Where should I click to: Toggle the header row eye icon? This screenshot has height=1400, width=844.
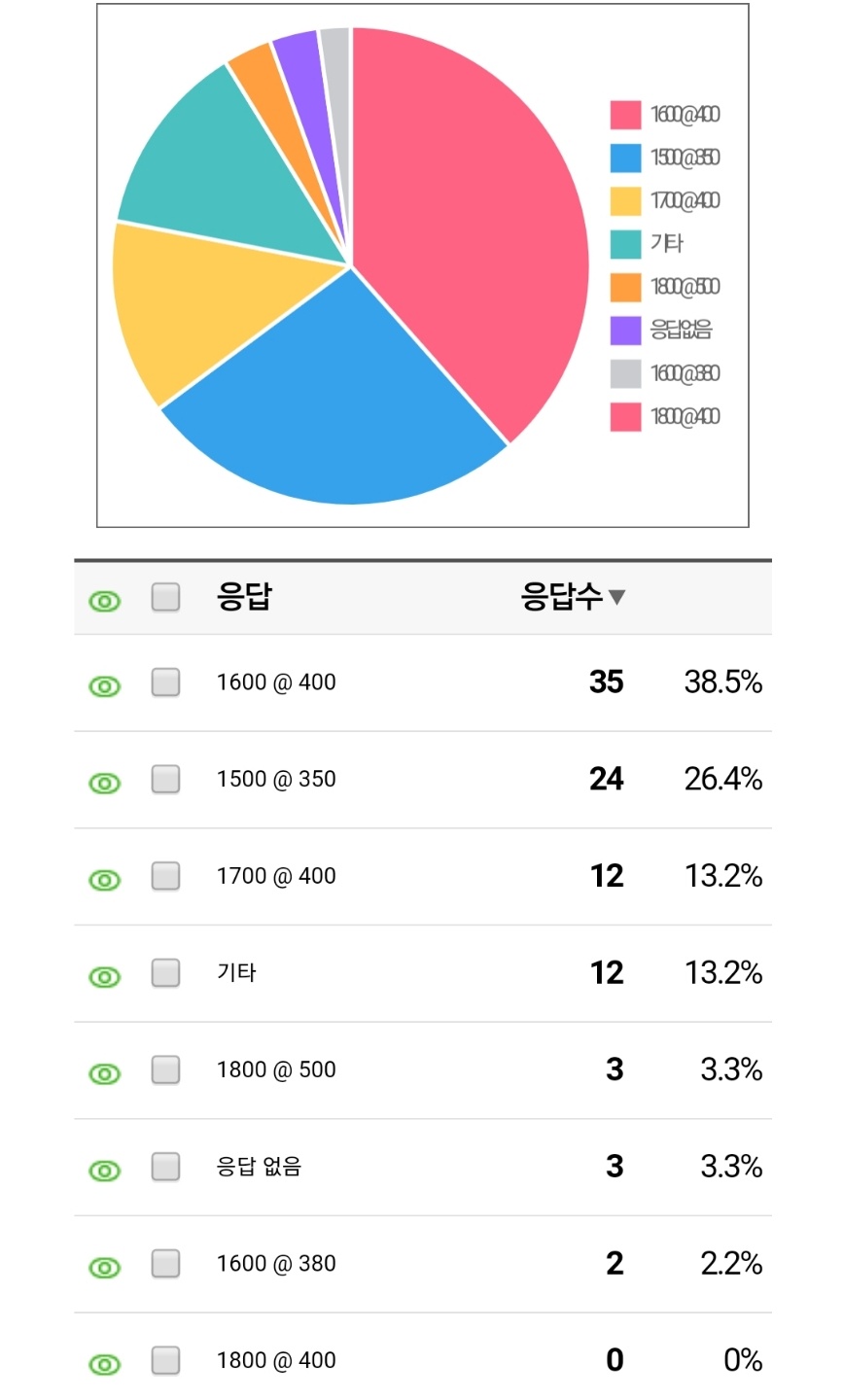(x=105, y=601)
